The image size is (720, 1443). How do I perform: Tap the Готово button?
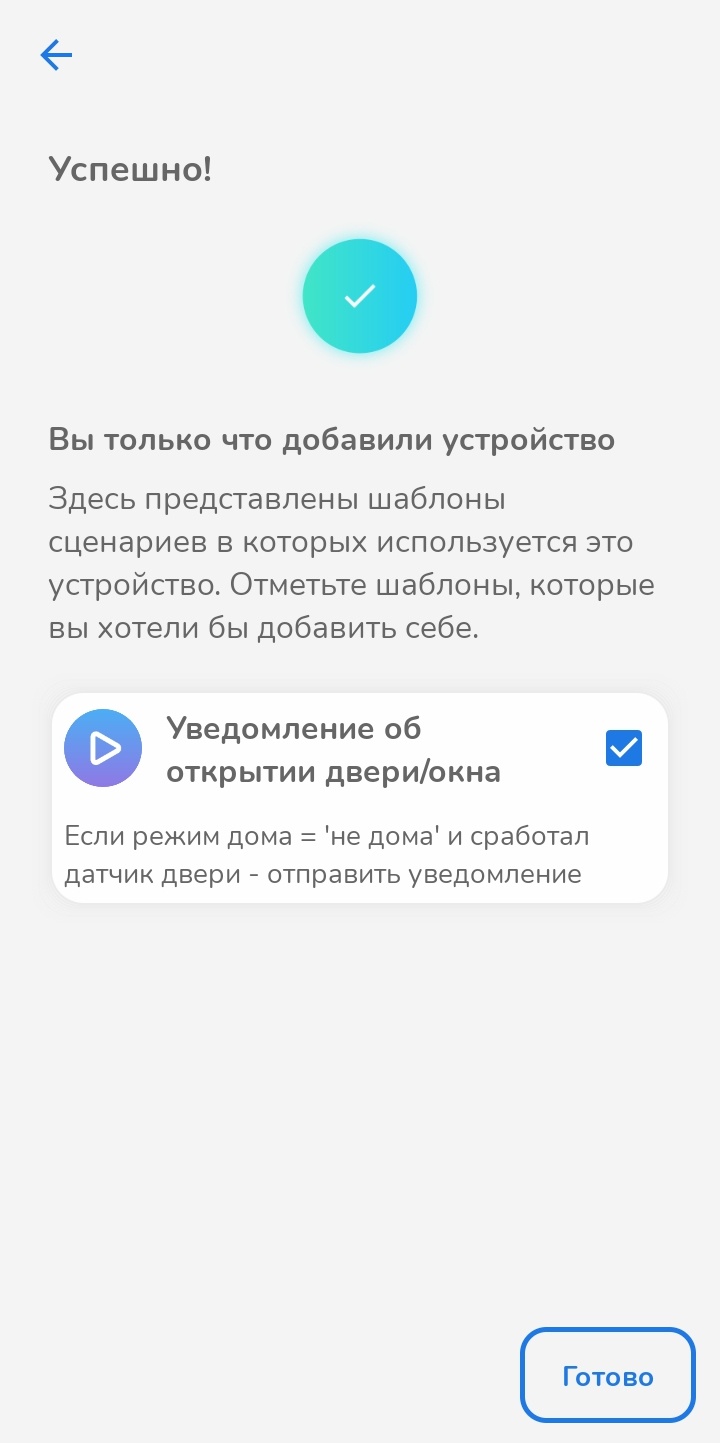[607, 1375]
